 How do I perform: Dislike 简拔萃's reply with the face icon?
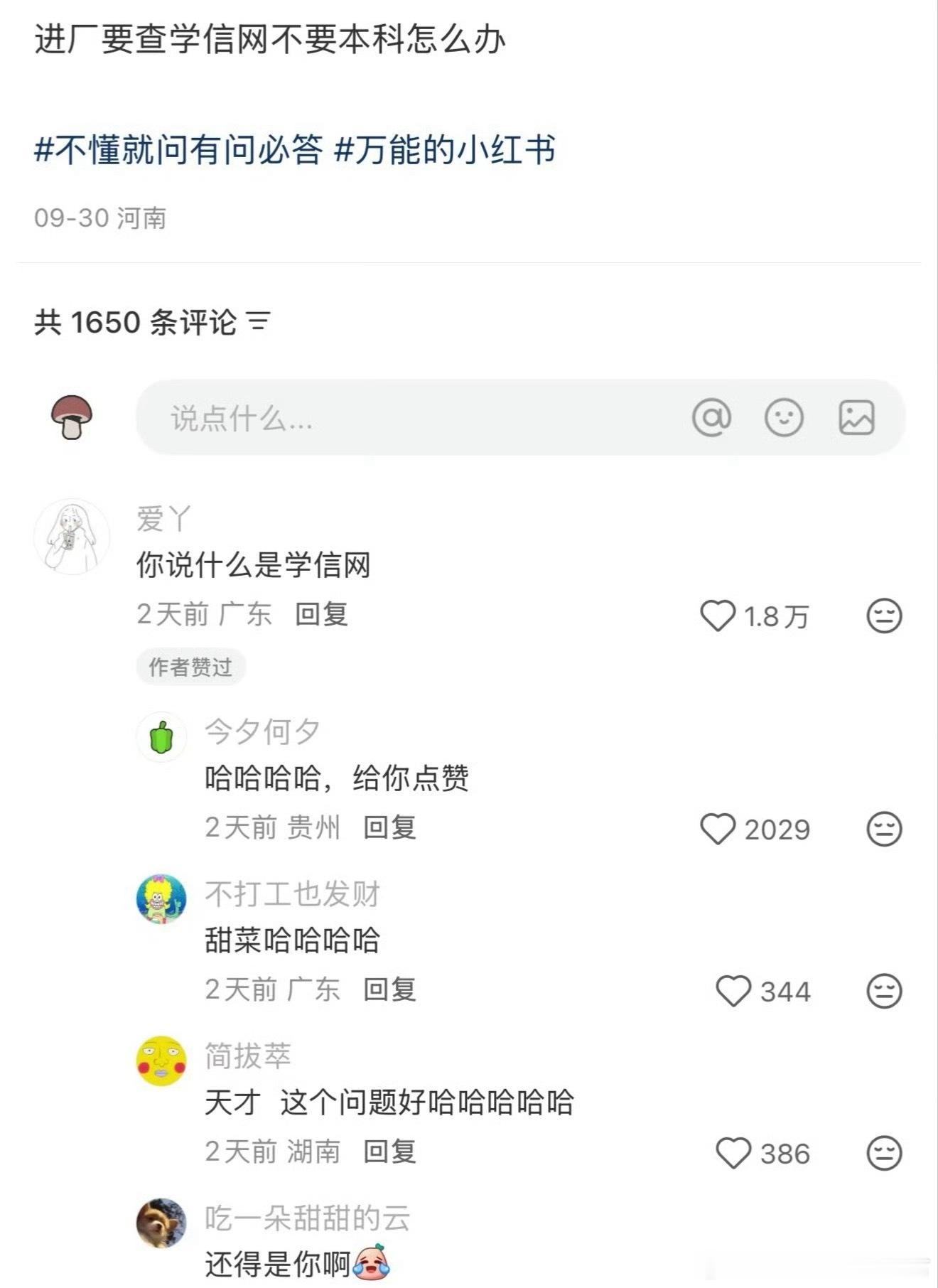(884, 1153)
